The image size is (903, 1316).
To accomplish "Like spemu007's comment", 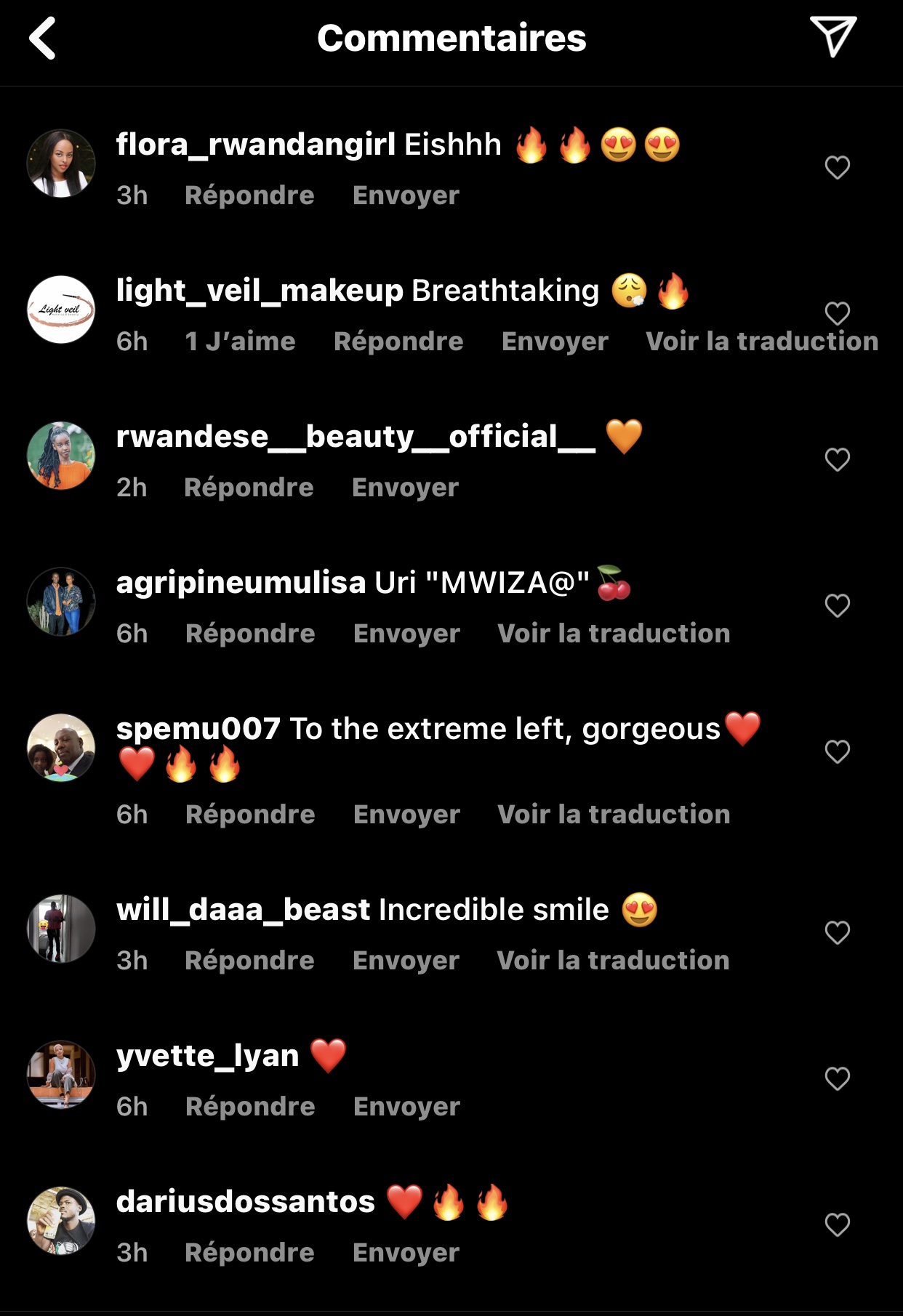I will [x=837, y=751].
